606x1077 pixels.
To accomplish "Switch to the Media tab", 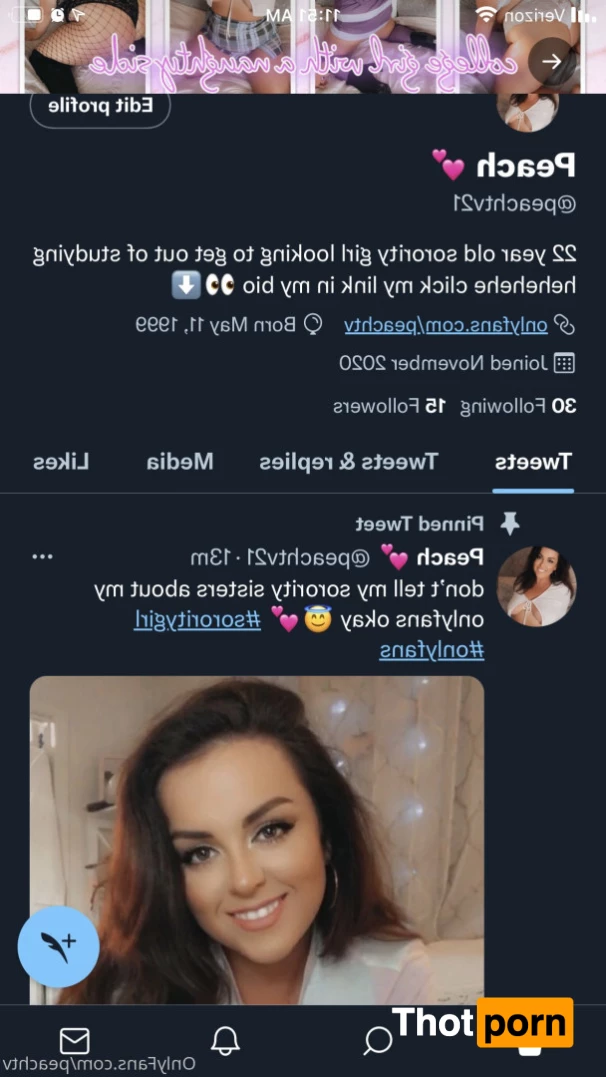I will [180, 461].
